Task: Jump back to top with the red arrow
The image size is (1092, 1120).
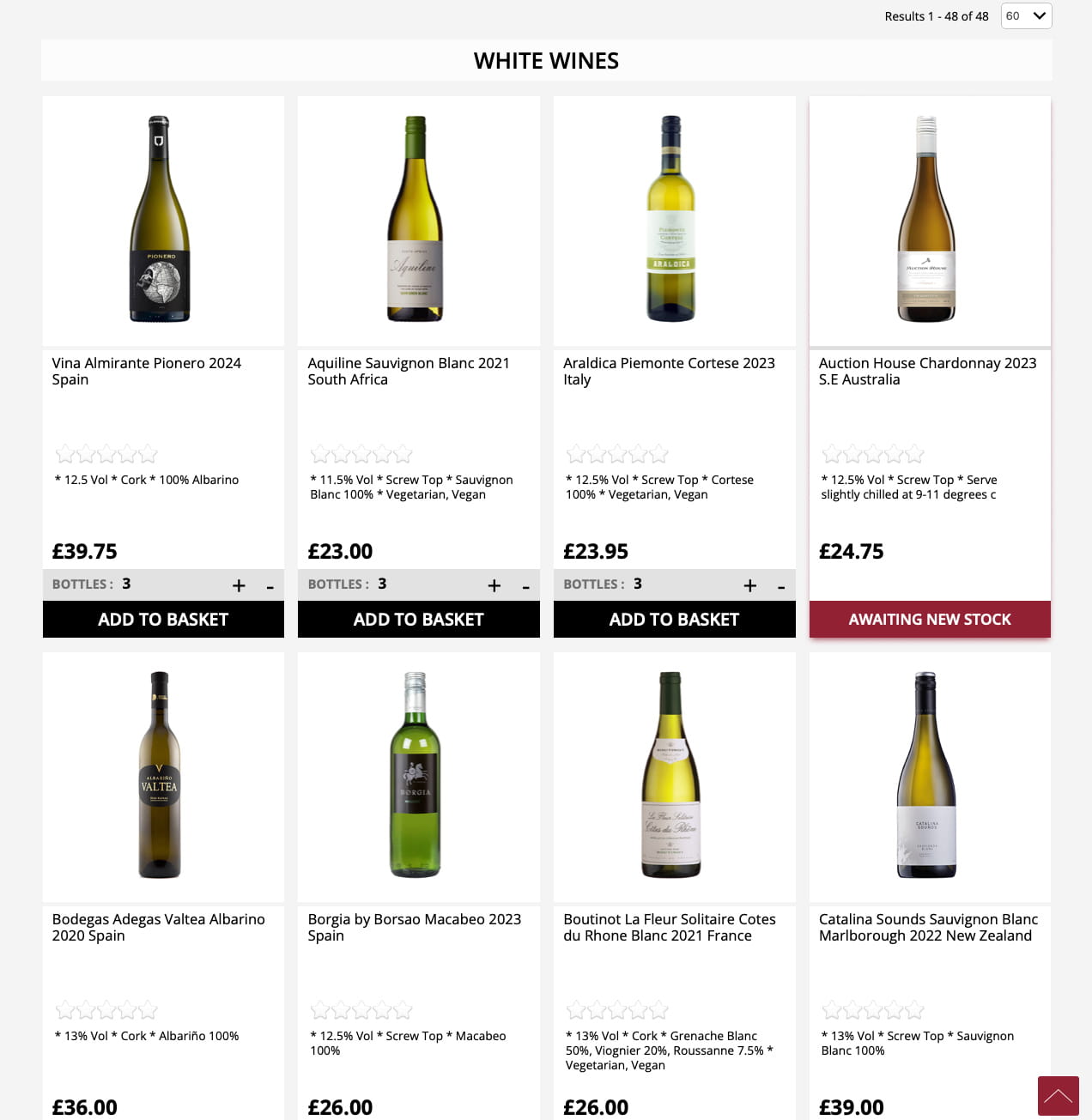Action: click(x=1058, y=1095)
